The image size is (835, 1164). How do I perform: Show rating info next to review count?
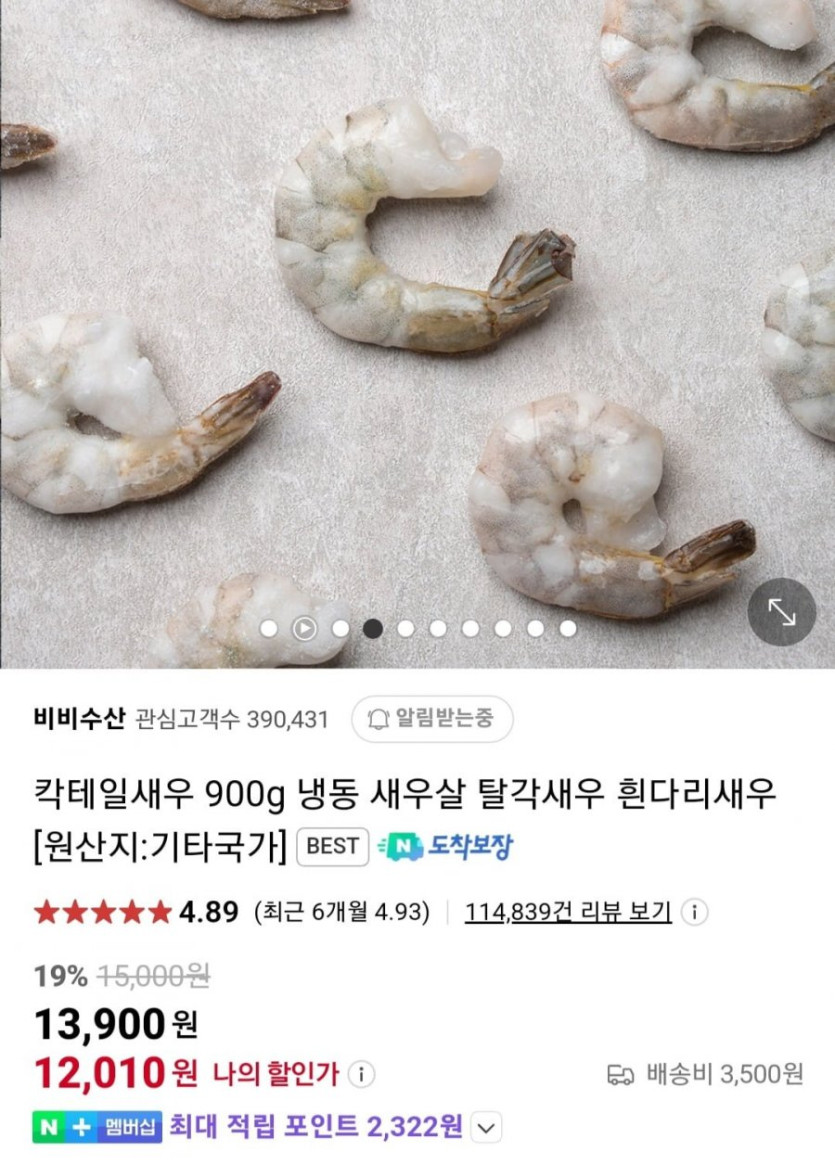pos(694,912)
